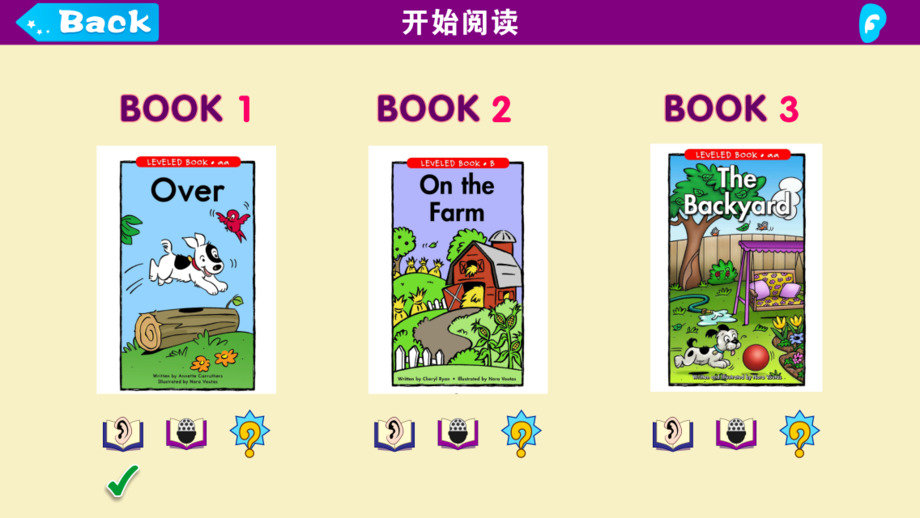Open the On the Farm book cover
This screenshot has height=518, width=920.
tap(458, 269)
